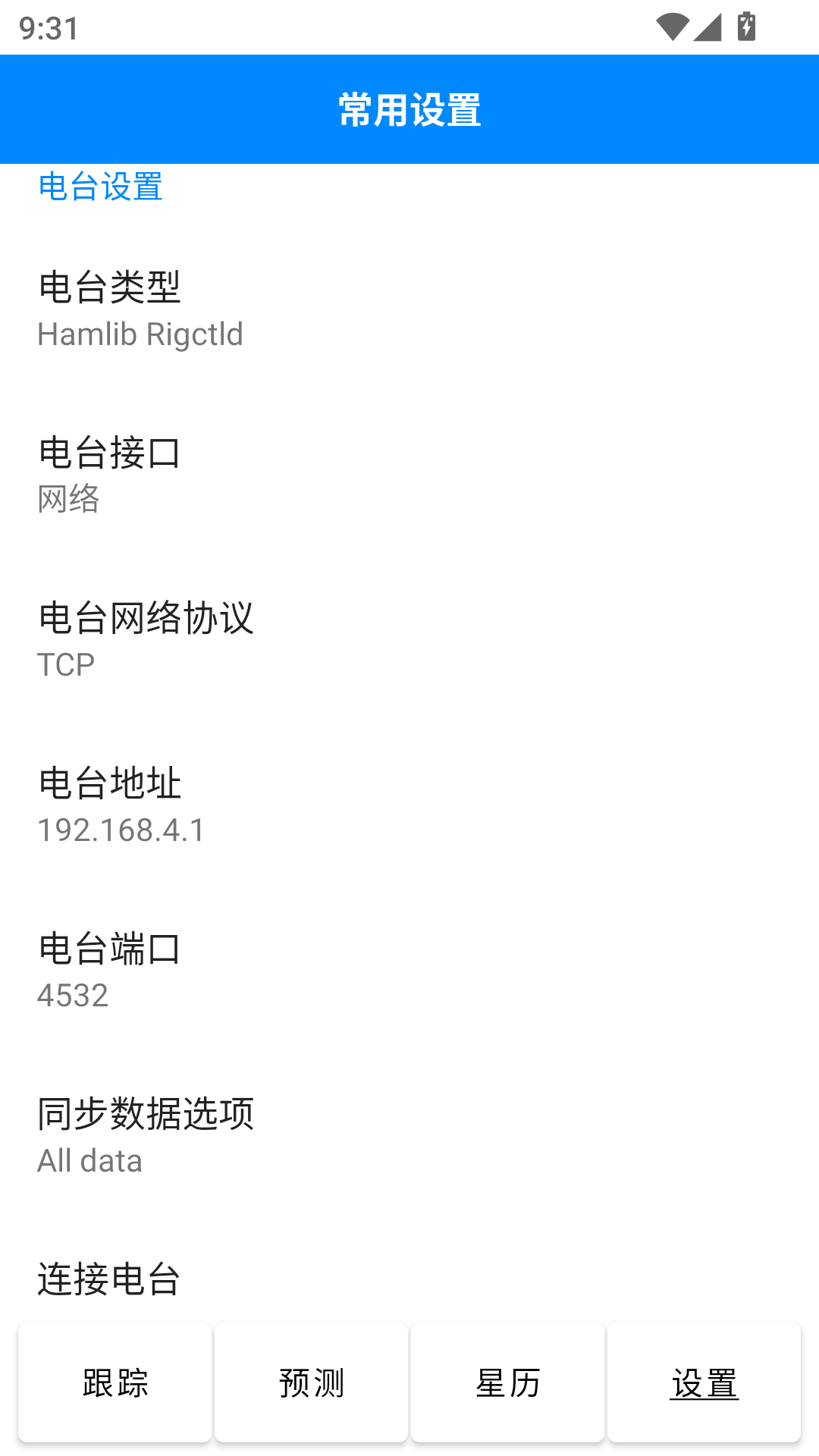The width and height of the screenshot is (819, 1456).
Task: Change the 电台接口 interface setting
Action: click(409, 475)
